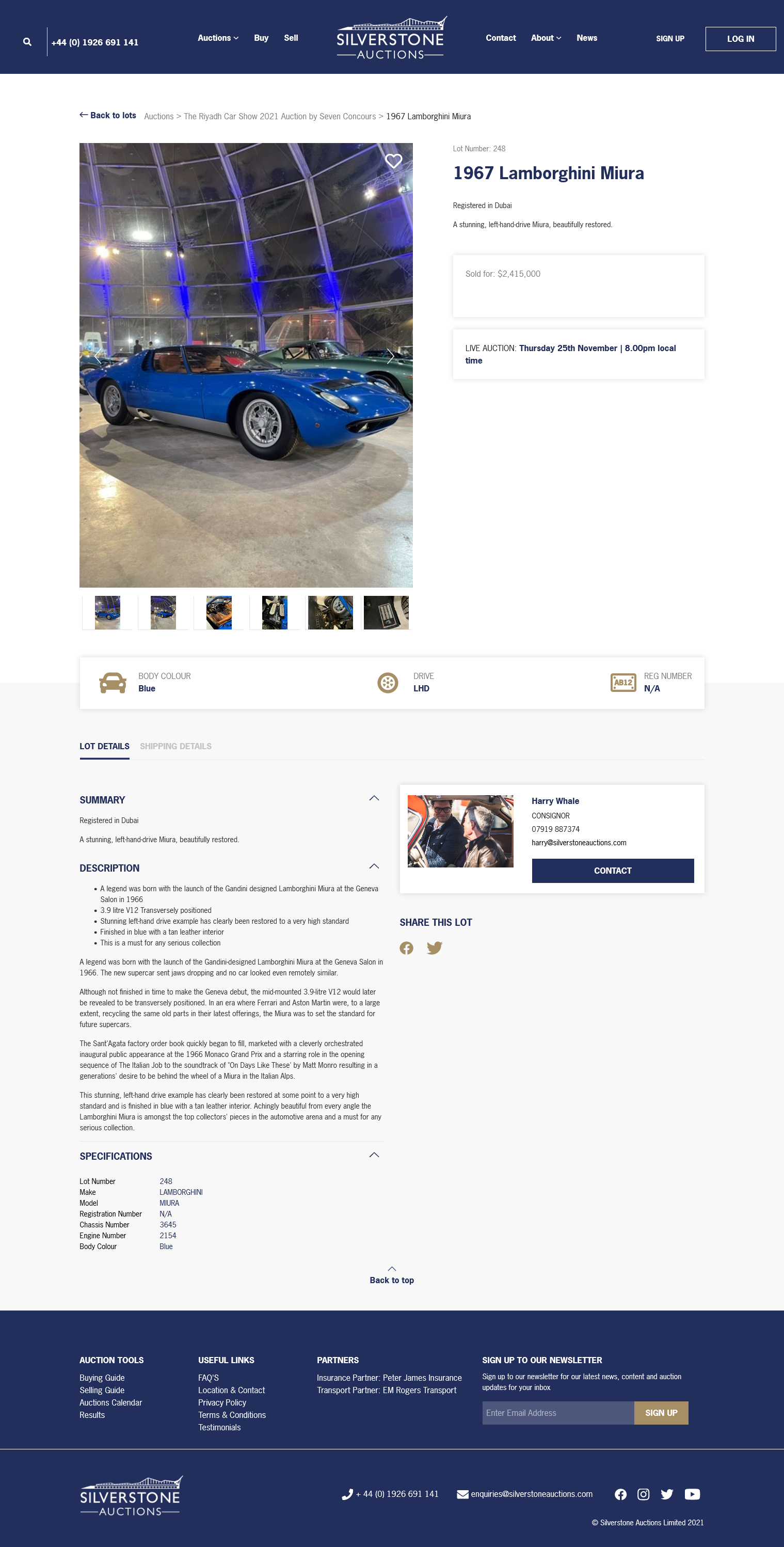Collapse the Specifications section
This screenshot has width=784, height=1547.
click(x=374, y=1155)
